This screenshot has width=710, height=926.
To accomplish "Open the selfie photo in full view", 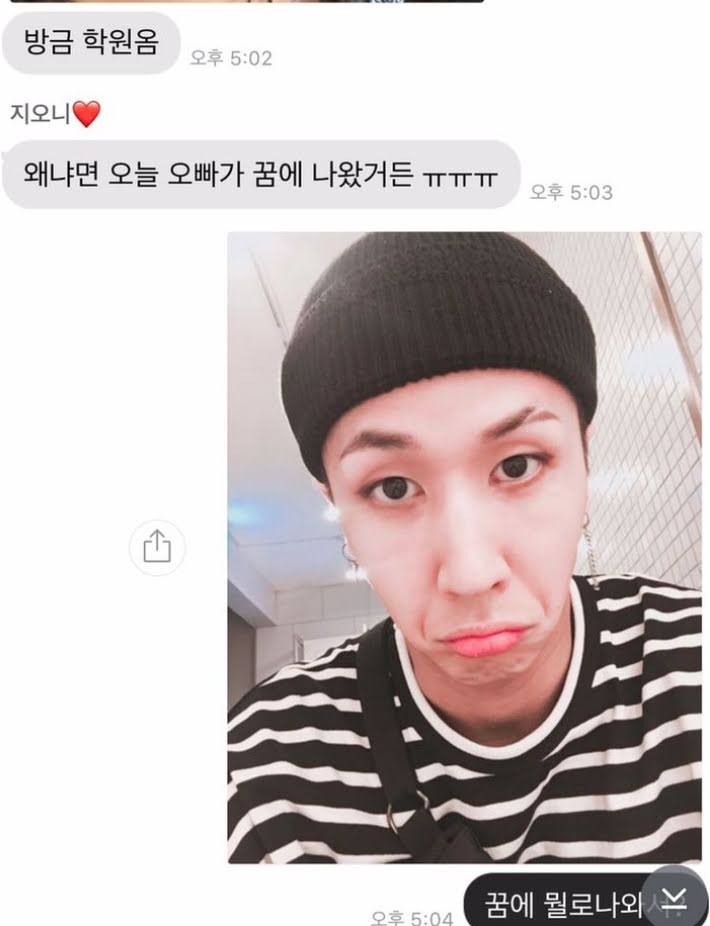I will click(x=464, y=547).
